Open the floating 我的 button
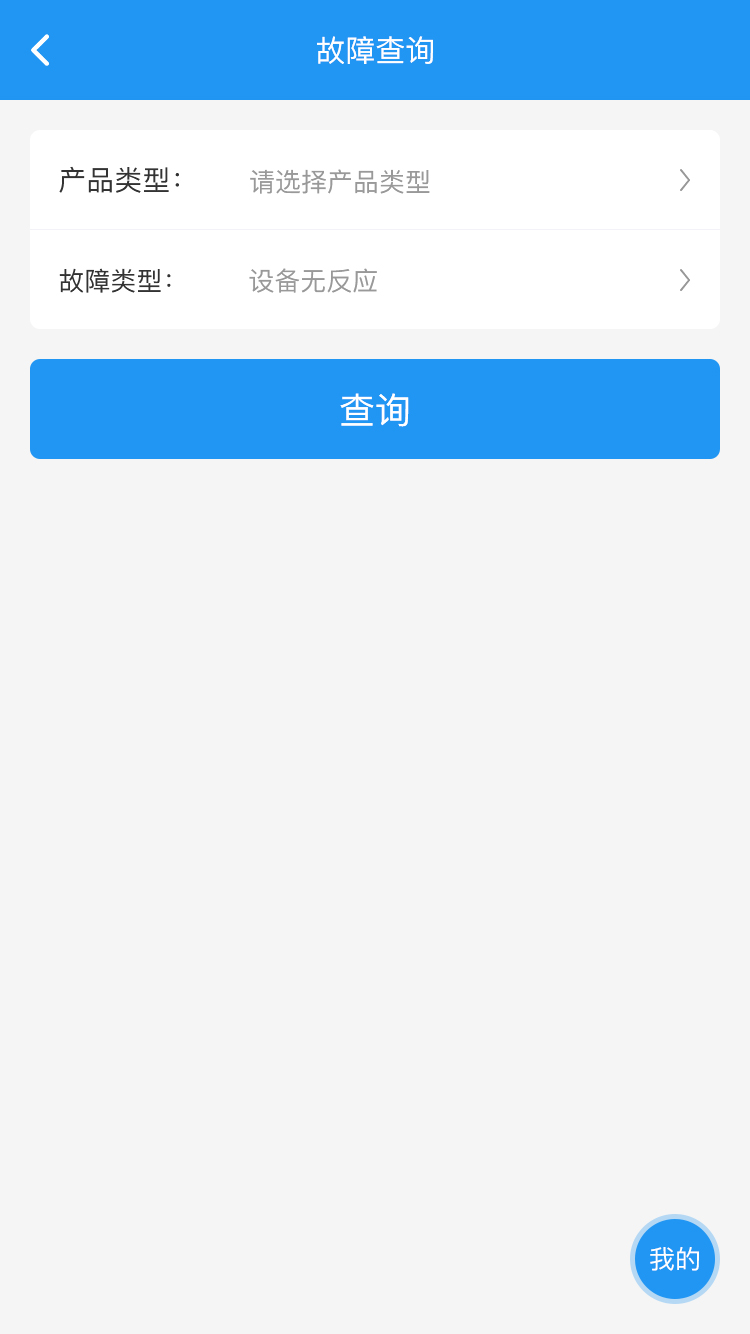This screenshot has width=750, height=1334. coord(675,1259)
